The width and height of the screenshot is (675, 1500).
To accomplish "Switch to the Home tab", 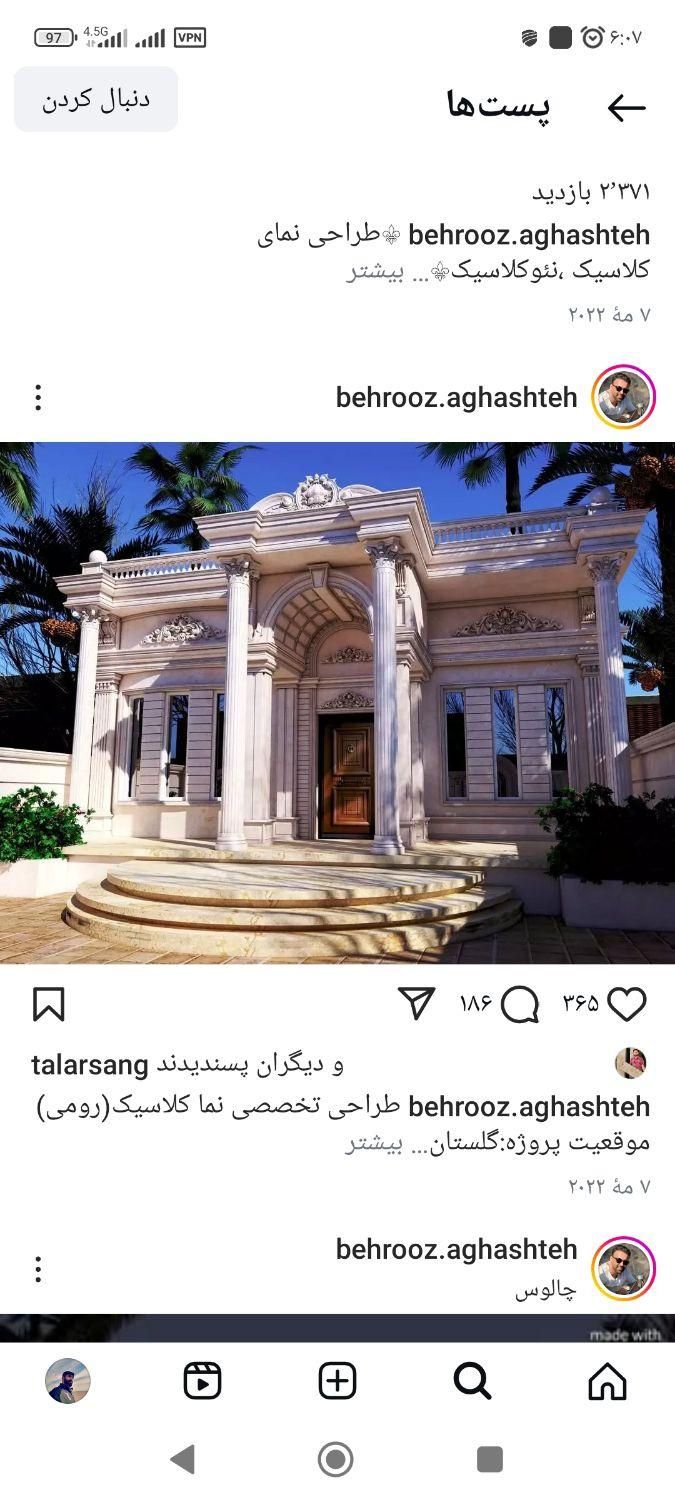I will [607, 1381].
